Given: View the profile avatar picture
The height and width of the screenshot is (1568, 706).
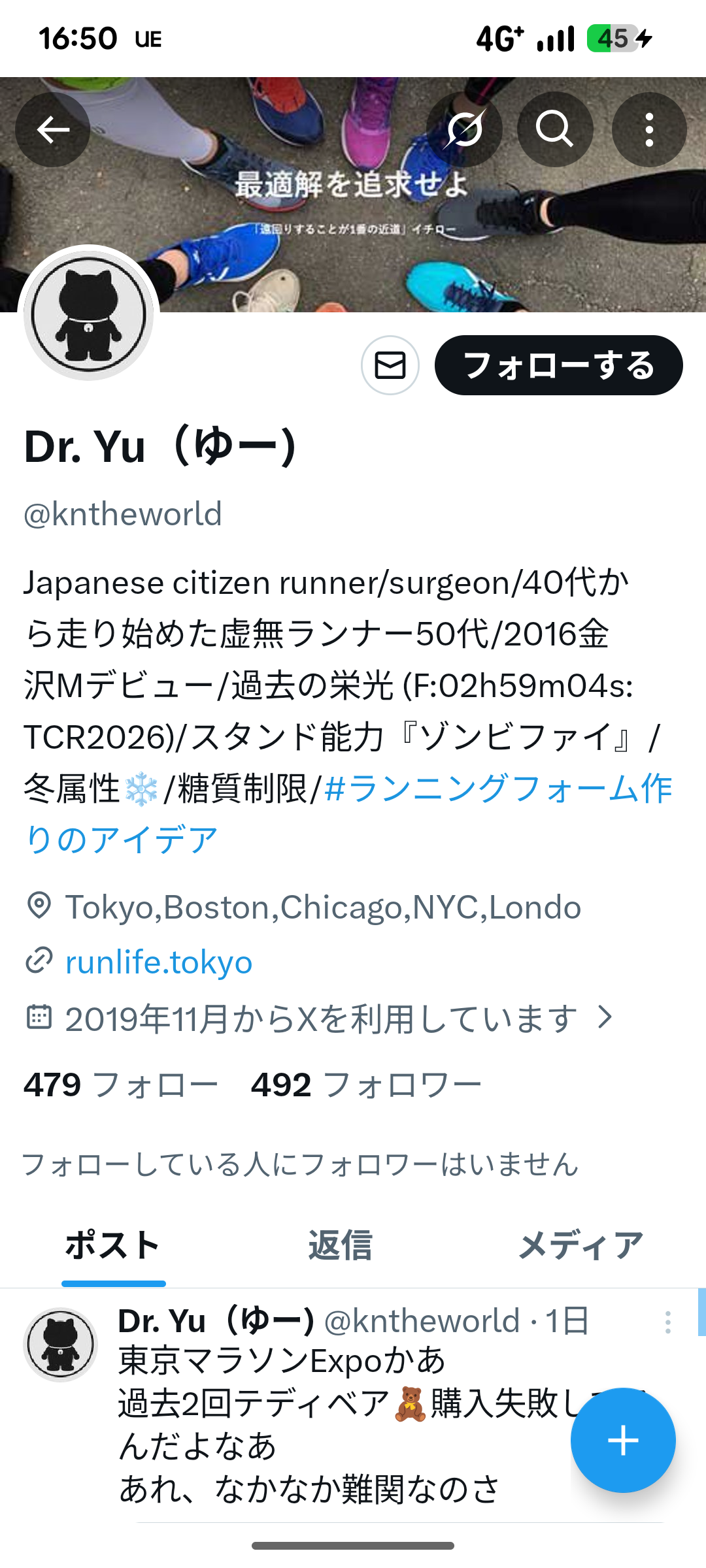Looking at the screenshot, I should pos(89,314).
